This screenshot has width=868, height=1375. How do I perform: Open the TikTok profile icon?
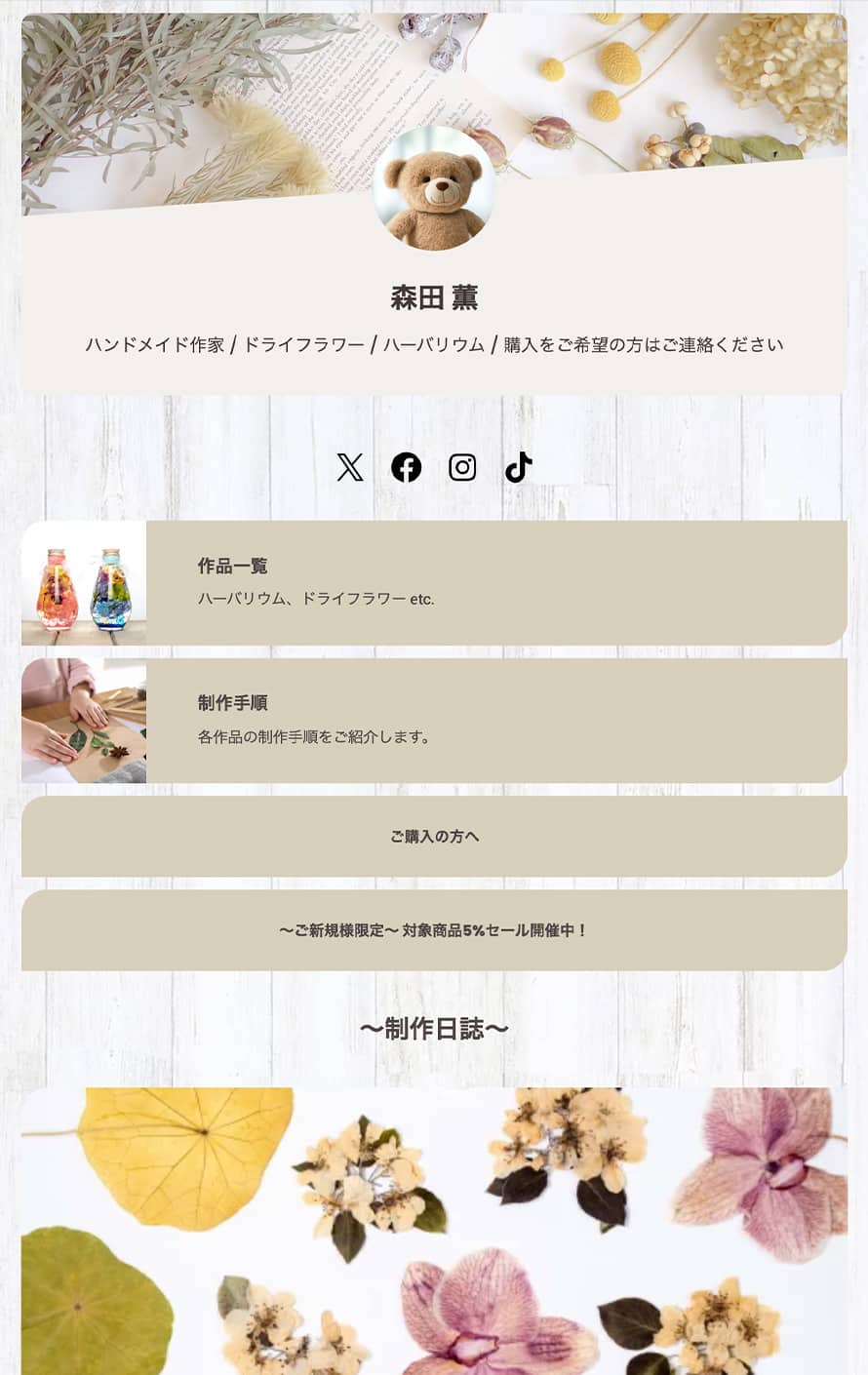coord(519,467)
